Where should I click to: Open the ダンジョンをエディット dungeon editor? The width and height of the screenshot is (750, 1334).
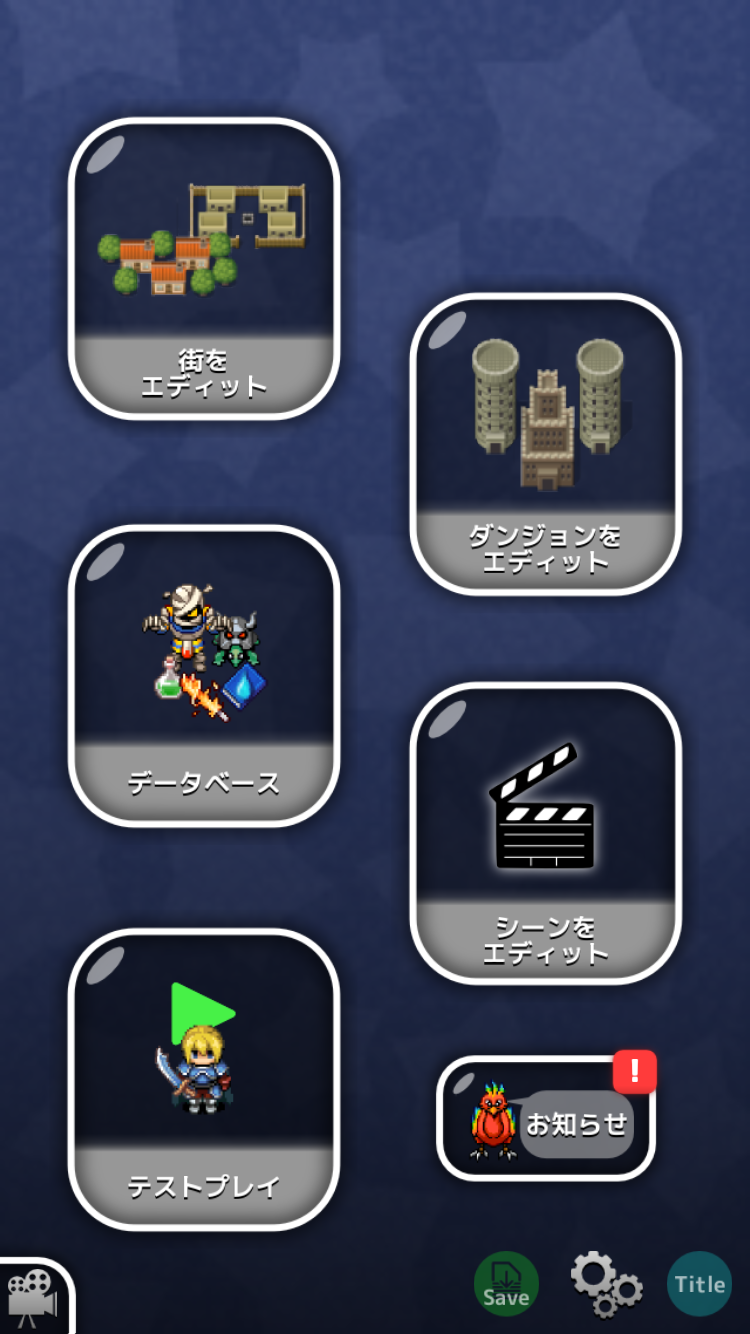tap(545, 444)
